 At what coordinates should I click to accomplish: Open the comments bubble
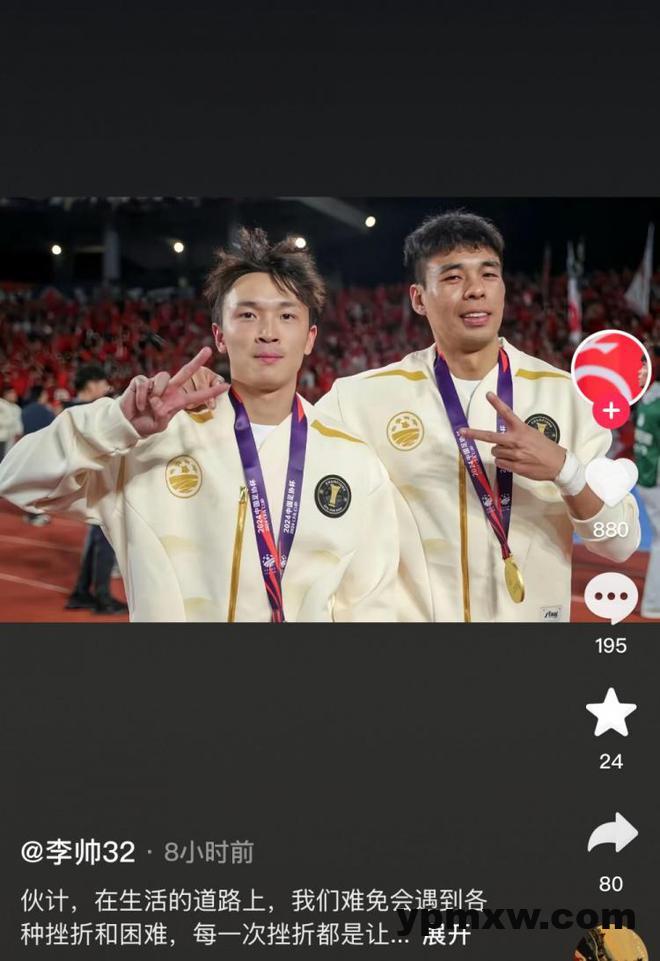click(611, 598)
